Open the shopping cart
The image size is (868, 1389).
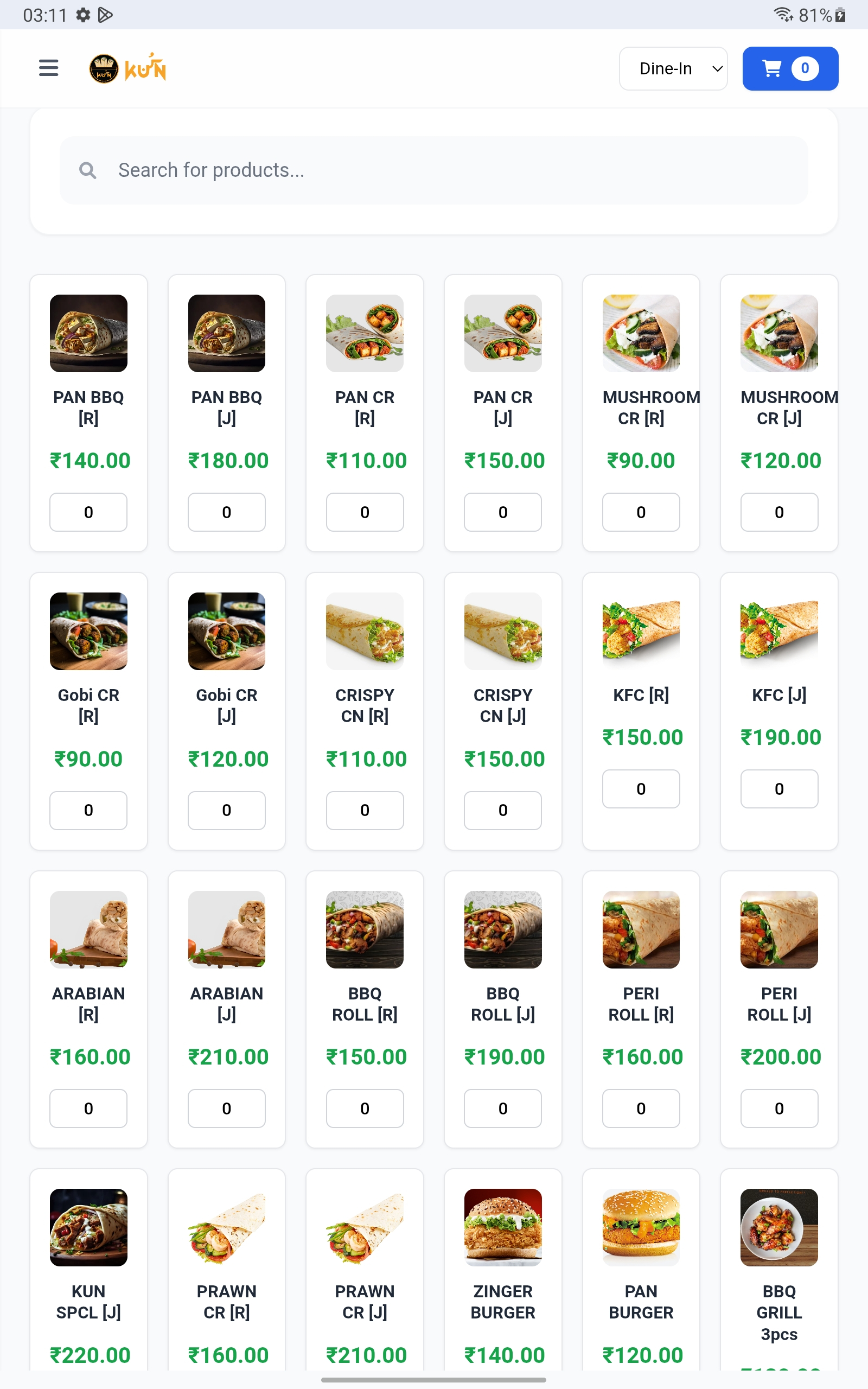tap(790, 68)
